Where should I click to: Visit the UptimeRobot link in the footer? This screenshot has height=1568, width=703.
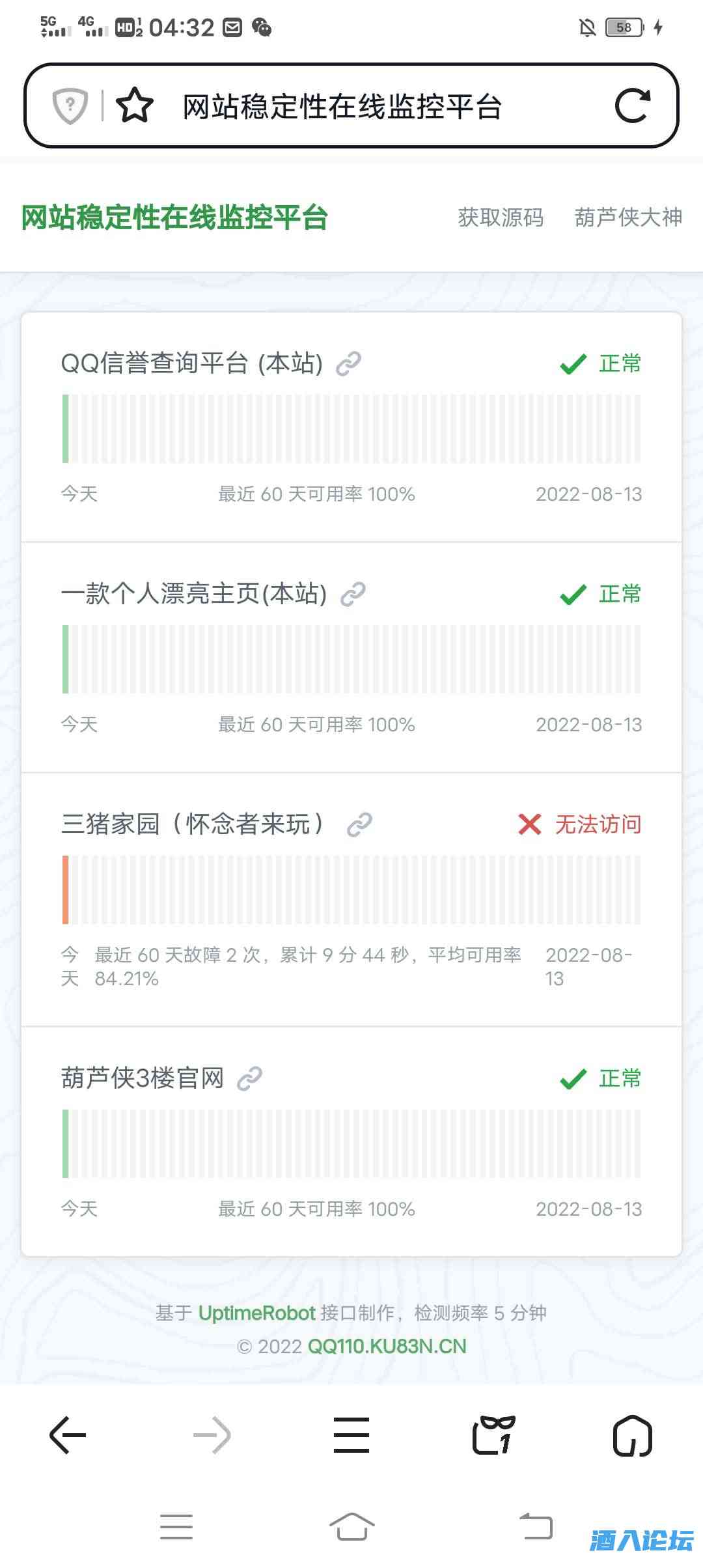pos(256,1313)
